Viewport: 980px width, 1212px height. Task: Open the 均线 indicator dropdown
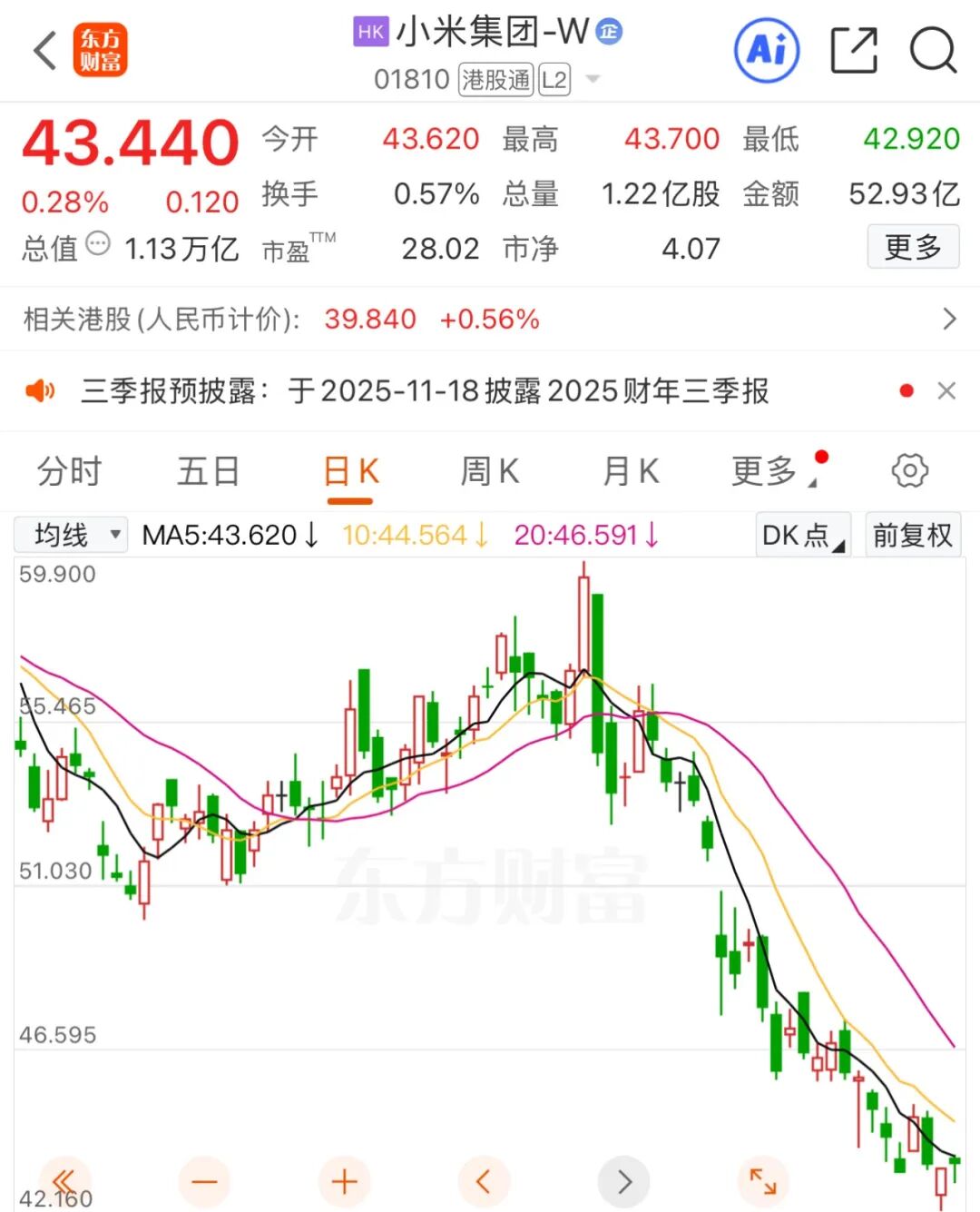pyautogui.click(x=70, y=535)
